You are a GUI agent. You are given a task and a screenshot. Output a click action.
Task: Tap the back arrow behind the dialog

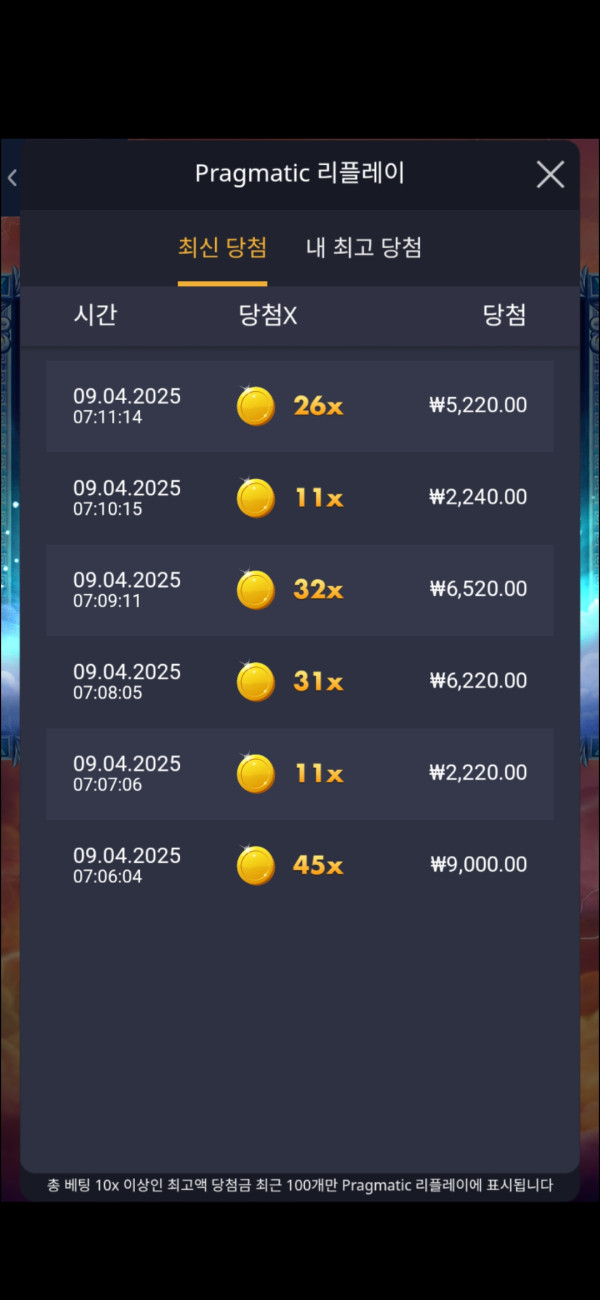pos(11,178)
